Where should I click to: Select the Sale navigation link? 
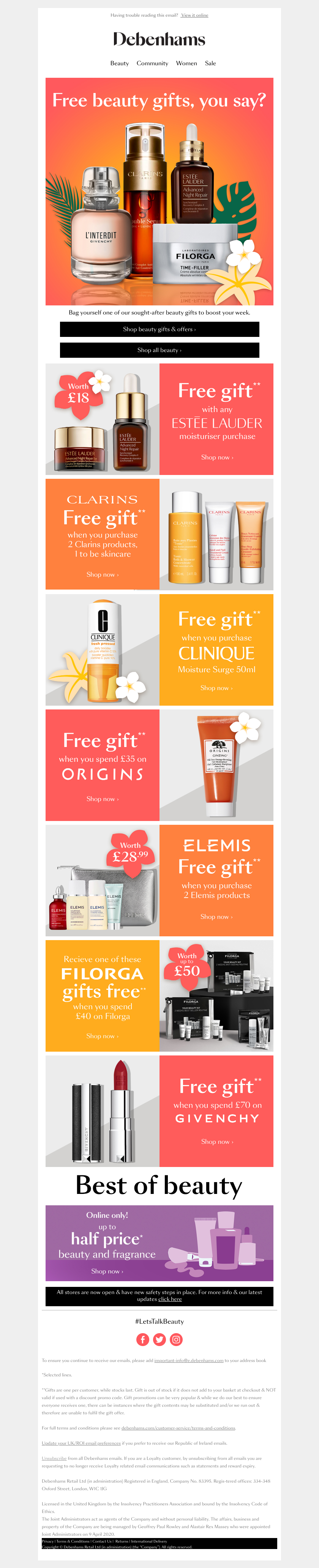click(210, 63)
